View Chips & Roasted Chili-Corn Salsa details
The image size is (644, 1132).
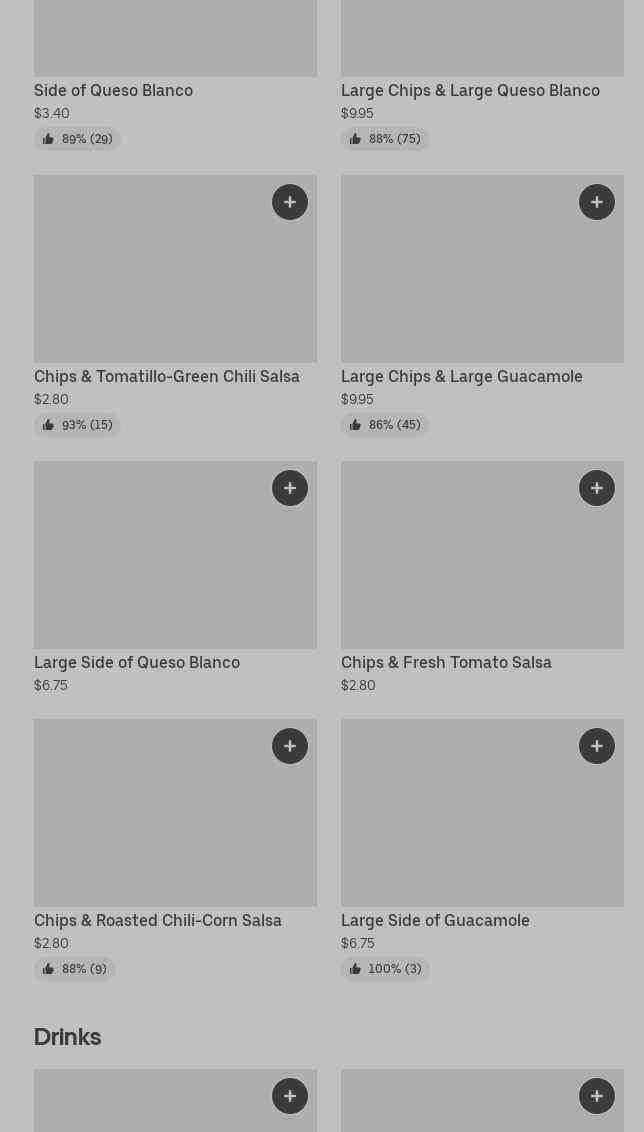coord(157,920)
